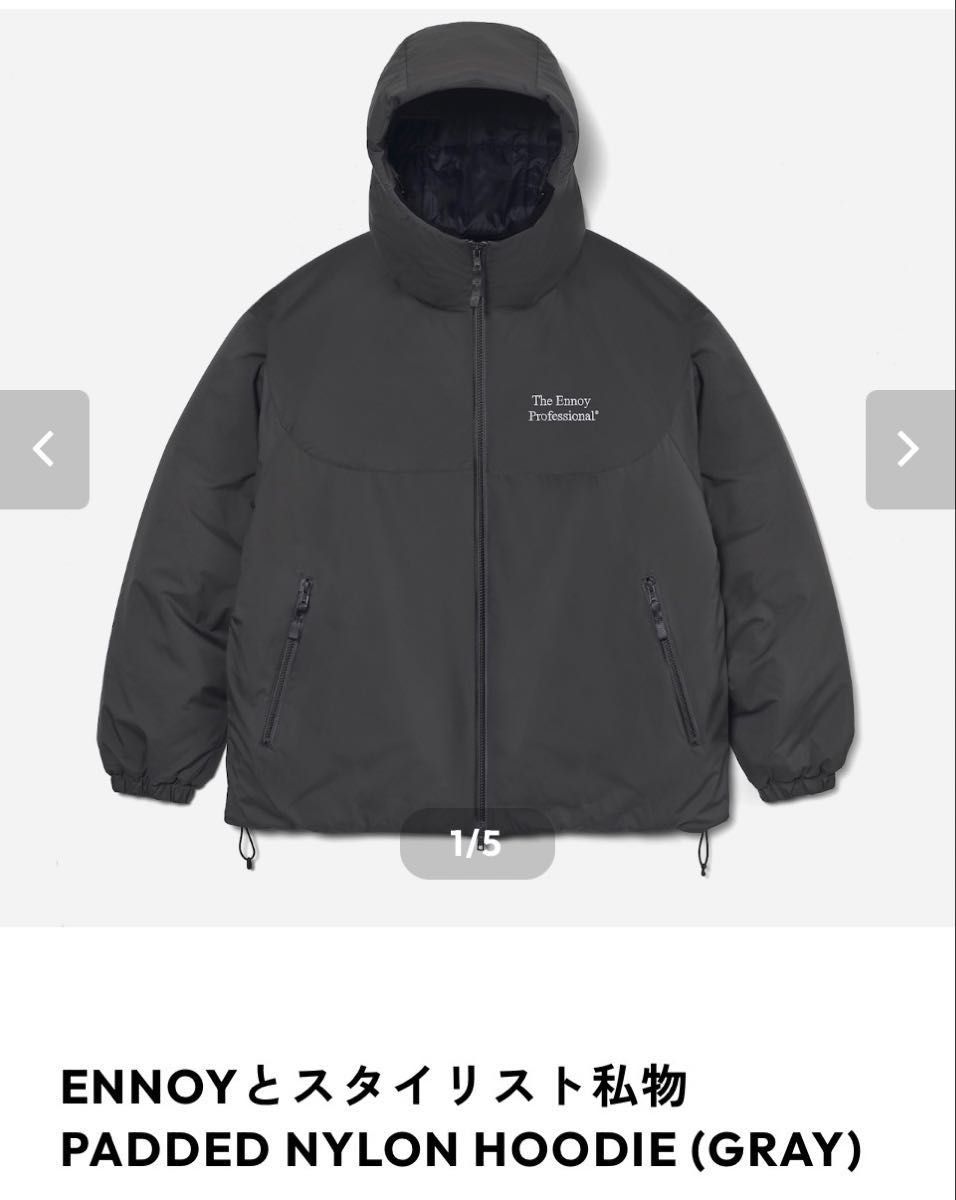Tap the photo counter to toggle gallery view
This screenshot has width=956, height=1200.
(x=476, y=846)
